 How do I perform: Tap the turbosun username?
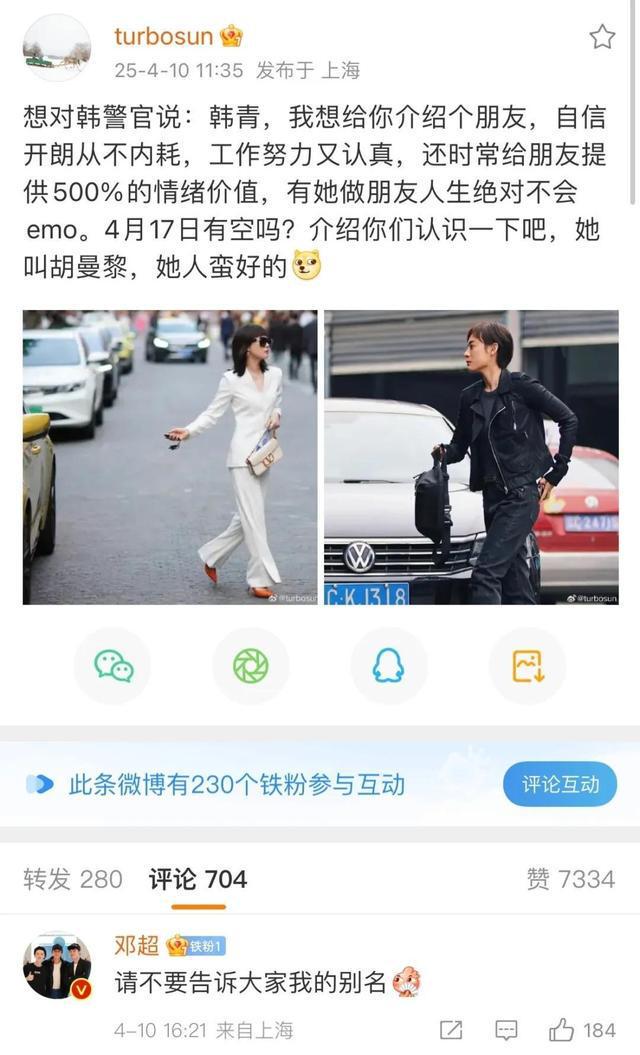point(163,37)
